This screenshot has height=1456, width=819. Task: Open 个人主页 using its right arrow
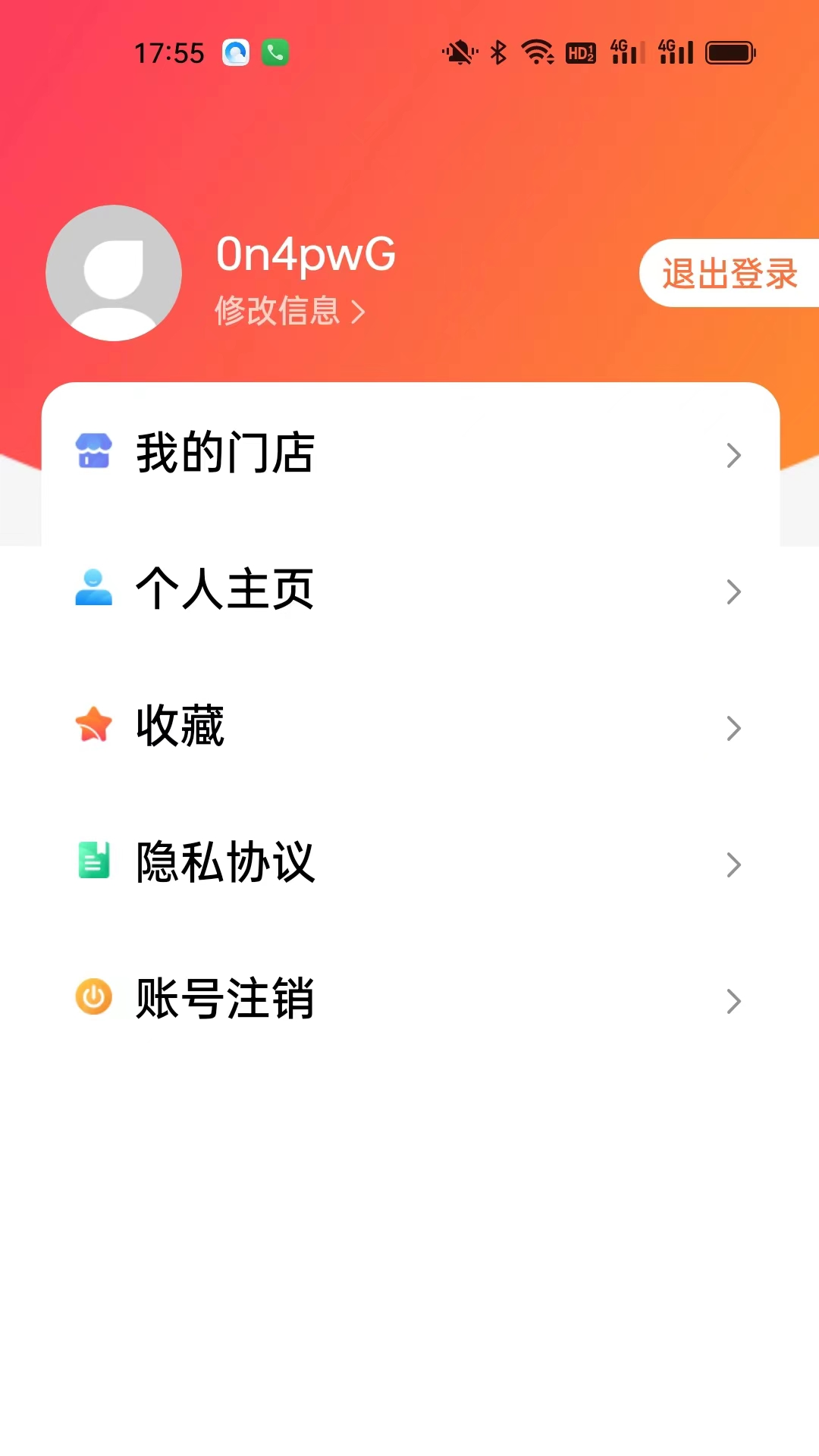coord(733,591)
